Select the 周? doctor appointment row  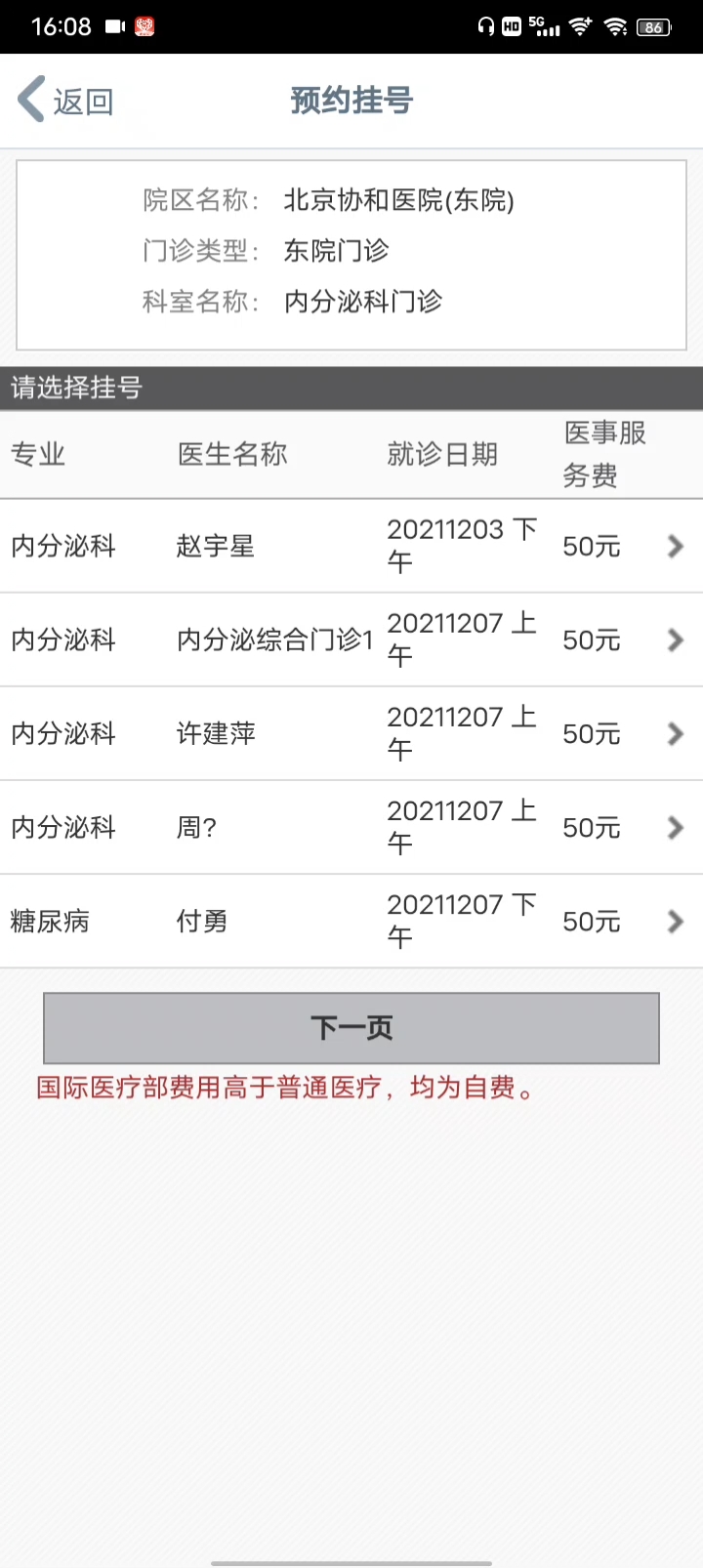pos(351,827)
